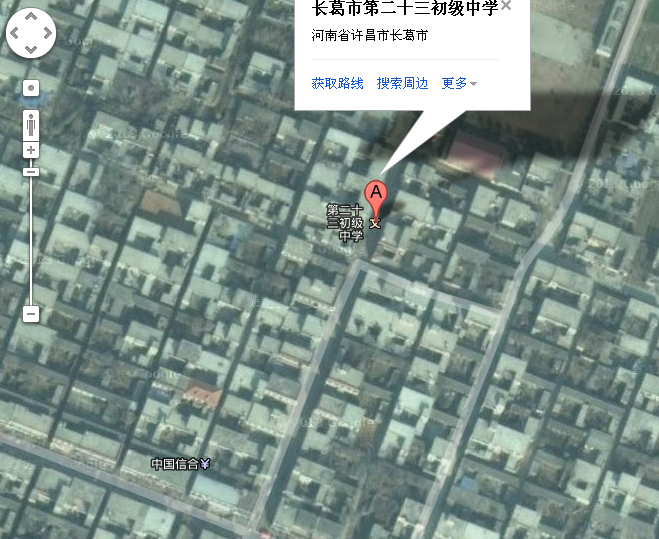This screenshot has width=659, height=539.
Task: Close the school info window
Action: tap(506, 6)
